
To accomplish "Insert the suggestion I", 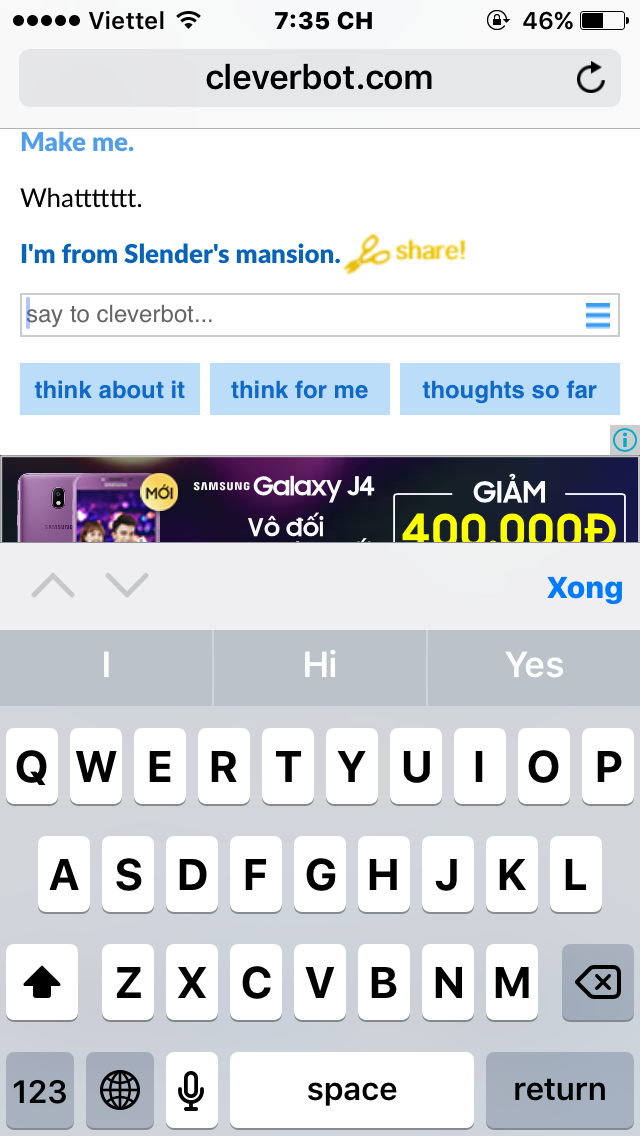I will (106, 666).
